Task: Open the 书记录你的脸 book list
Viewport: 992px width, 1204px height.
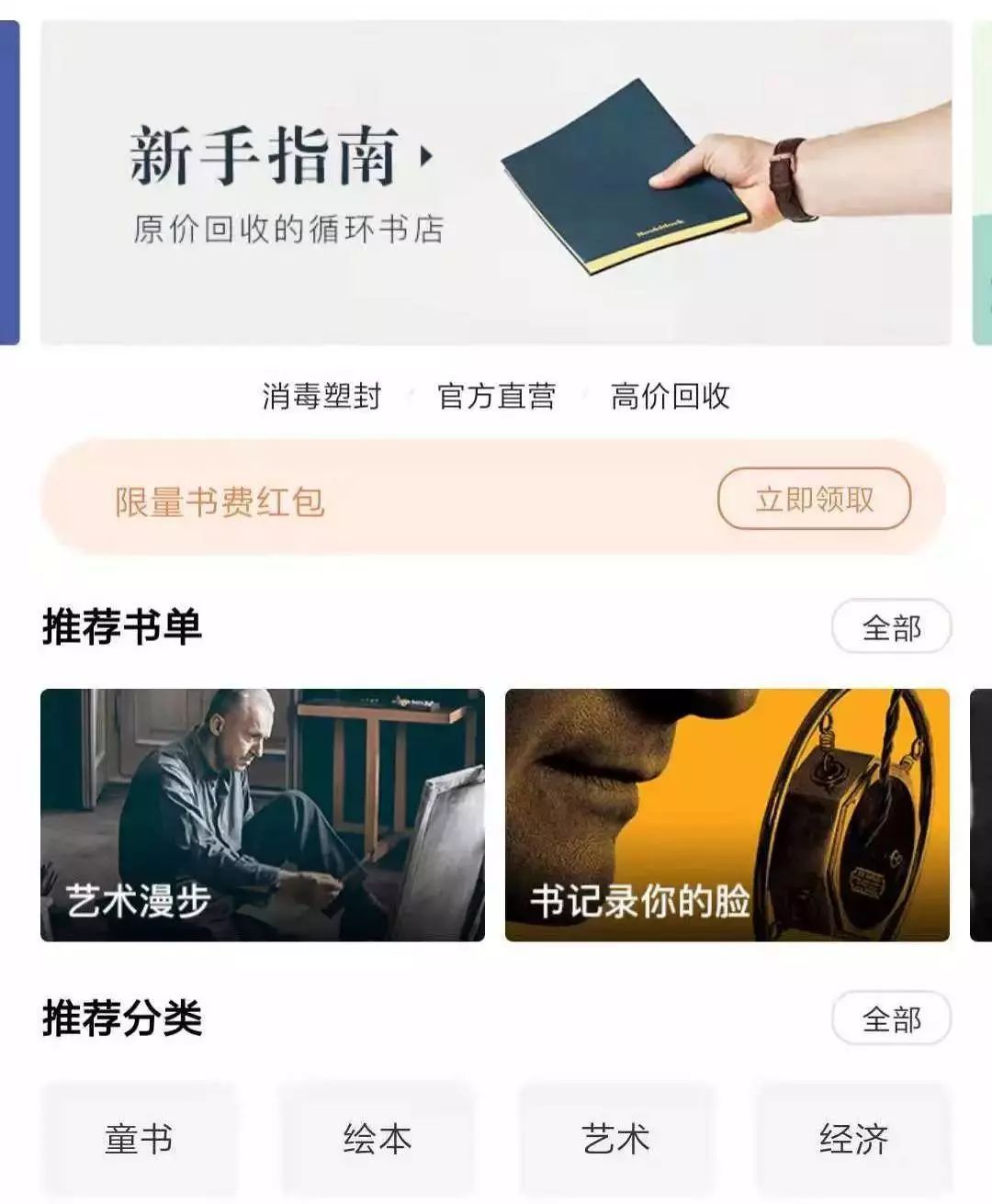Action: click(727, 815)
